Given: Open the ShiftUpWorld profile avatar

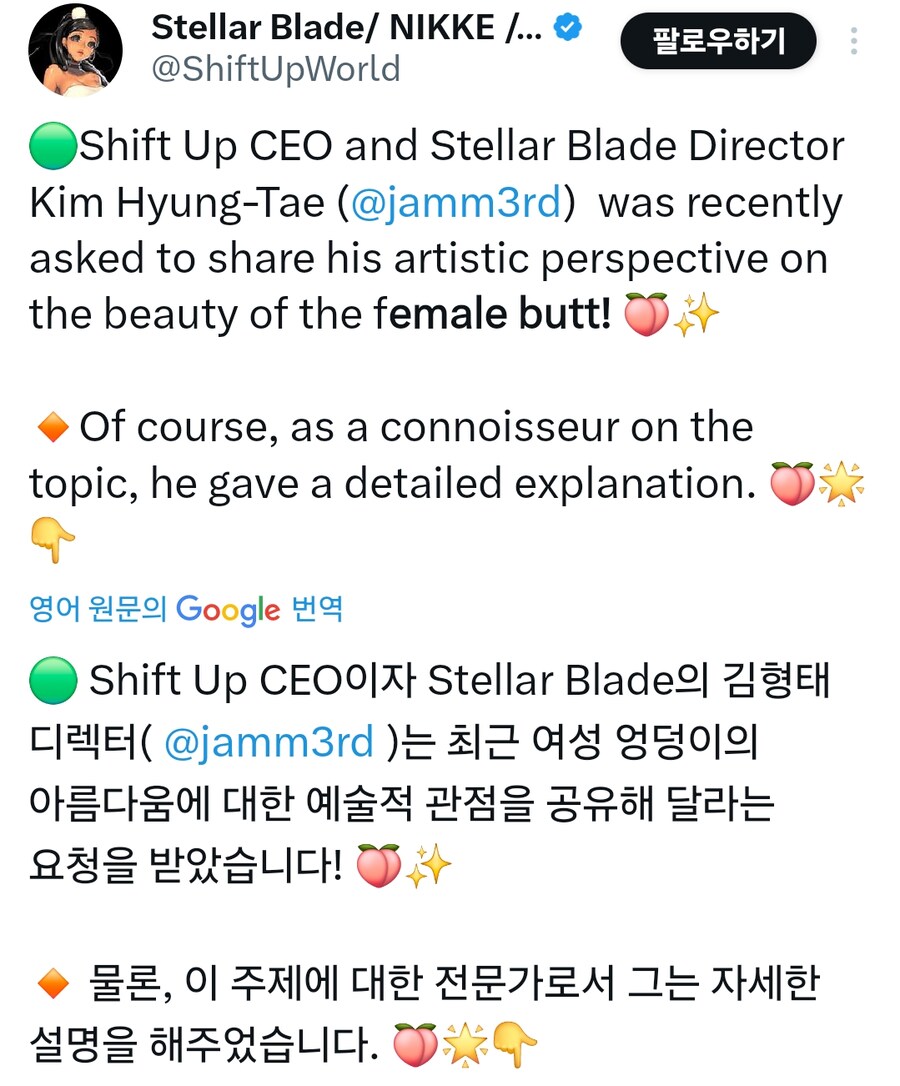Looking at the screenshot, I should [75, 49].
